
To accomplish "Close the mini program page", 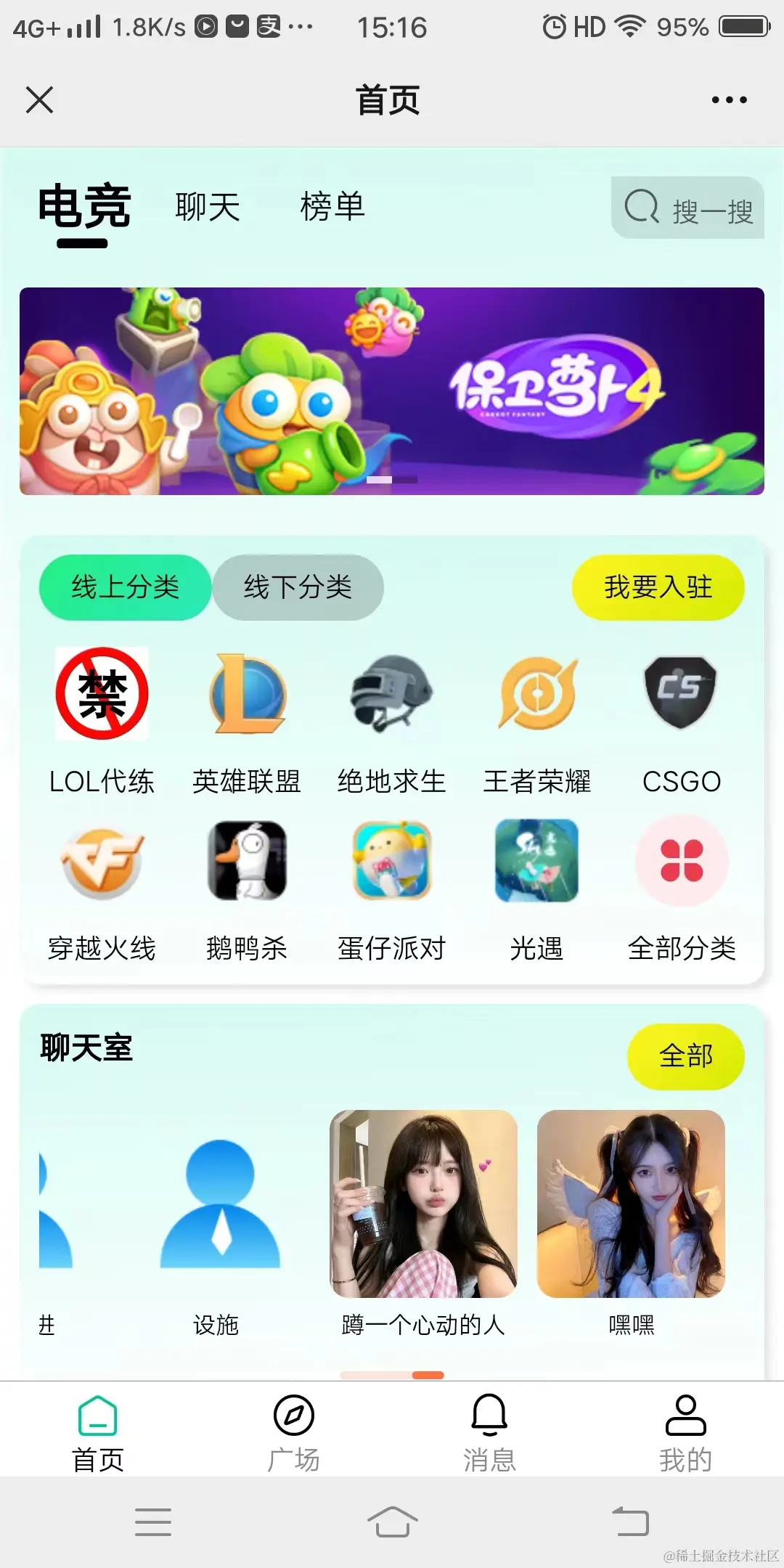I will click(39, 99).
